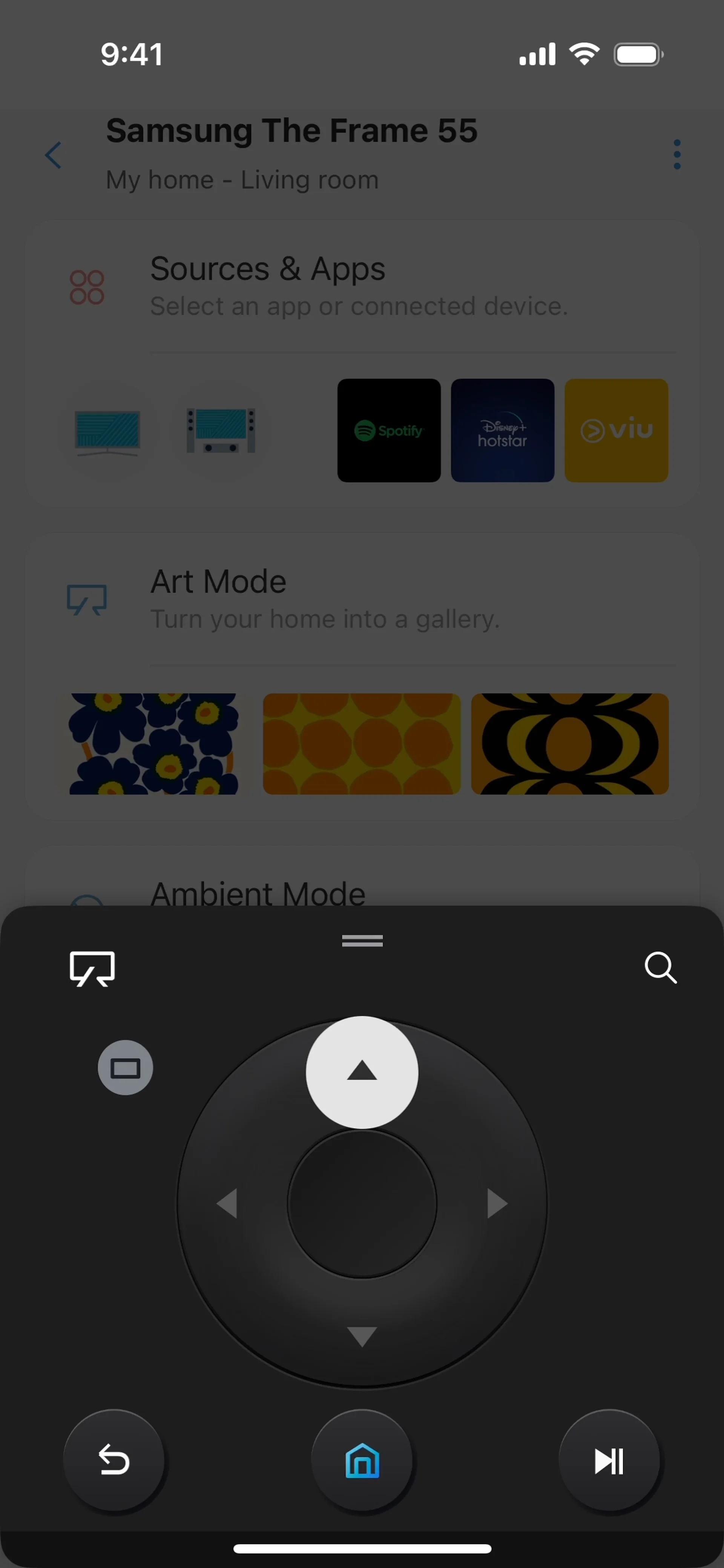Select the blue flower artwork
724x1568 pixels.
tap(153, 743)
